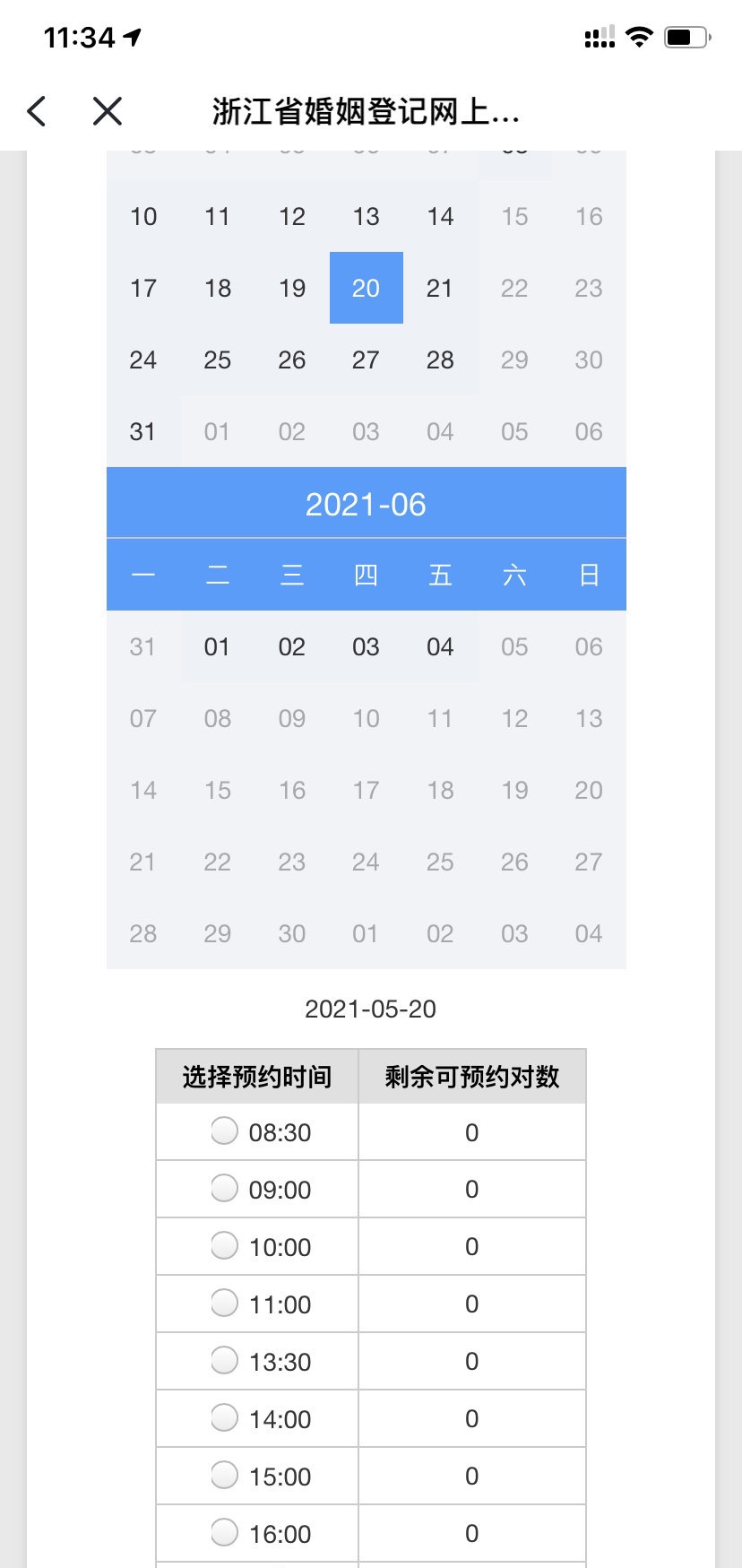
Task: Choose May 27 in the calendar
Action: 366,360
